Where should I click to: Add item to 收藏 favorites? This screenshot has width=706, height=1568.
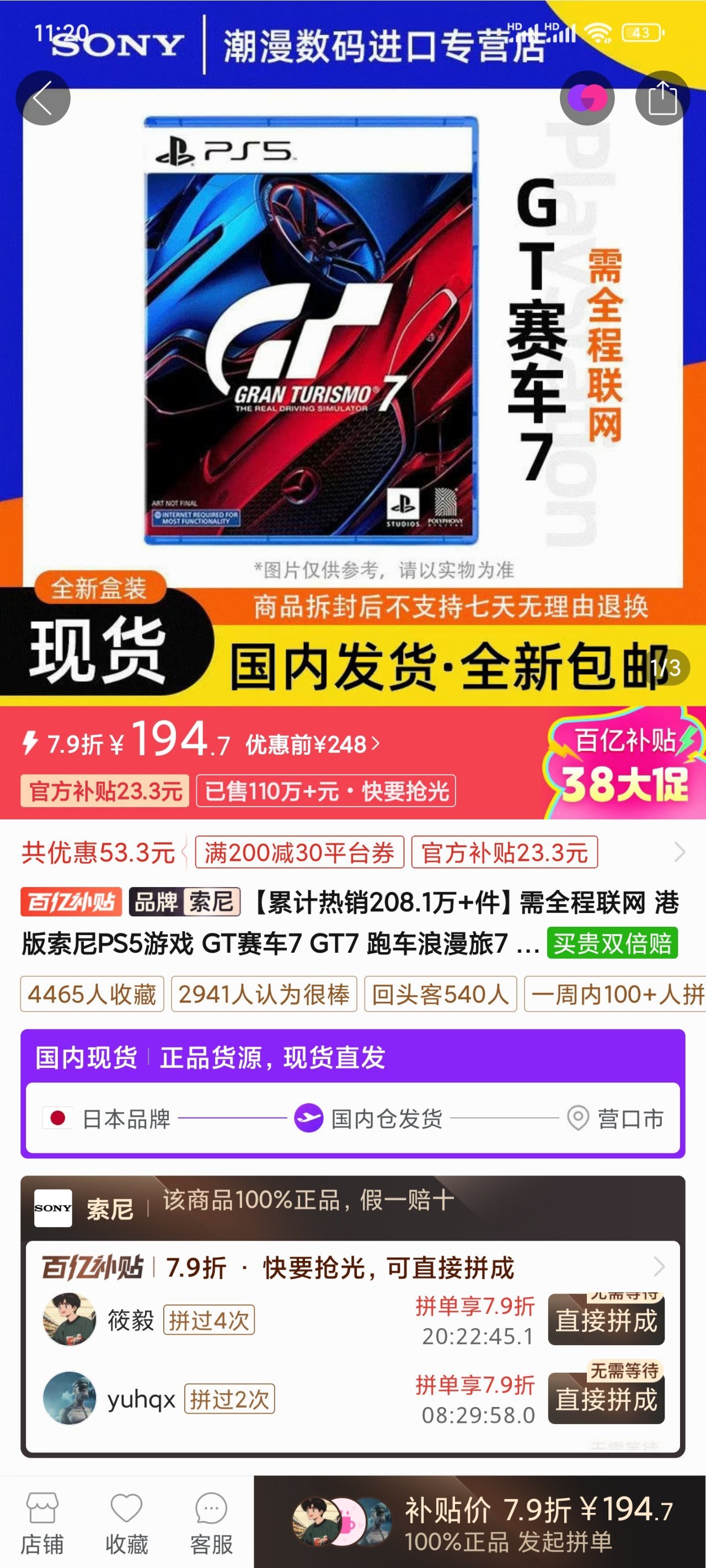click(x=126, y=1523)
